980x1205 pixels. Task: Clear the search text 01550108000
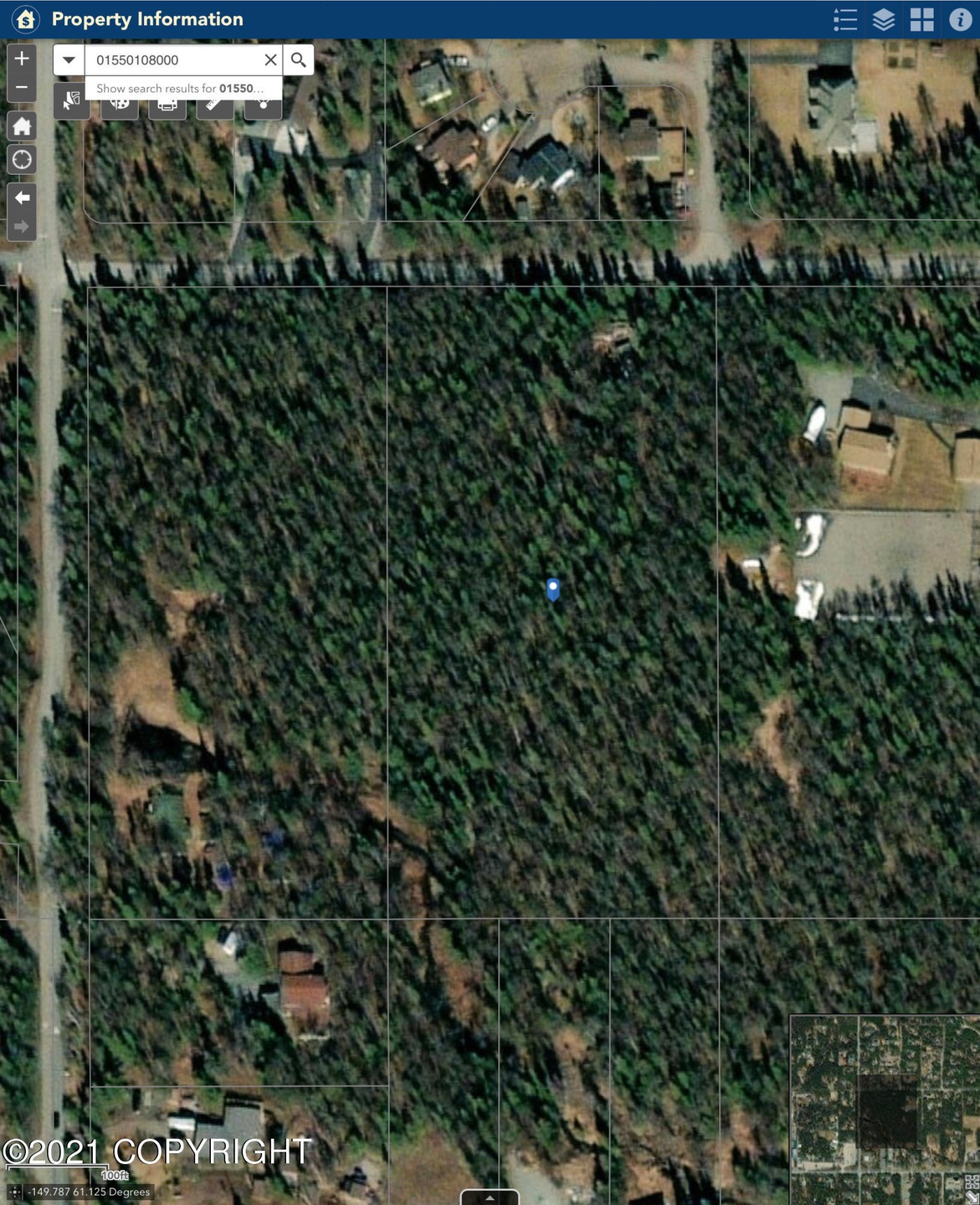click(x=270, y=60)
